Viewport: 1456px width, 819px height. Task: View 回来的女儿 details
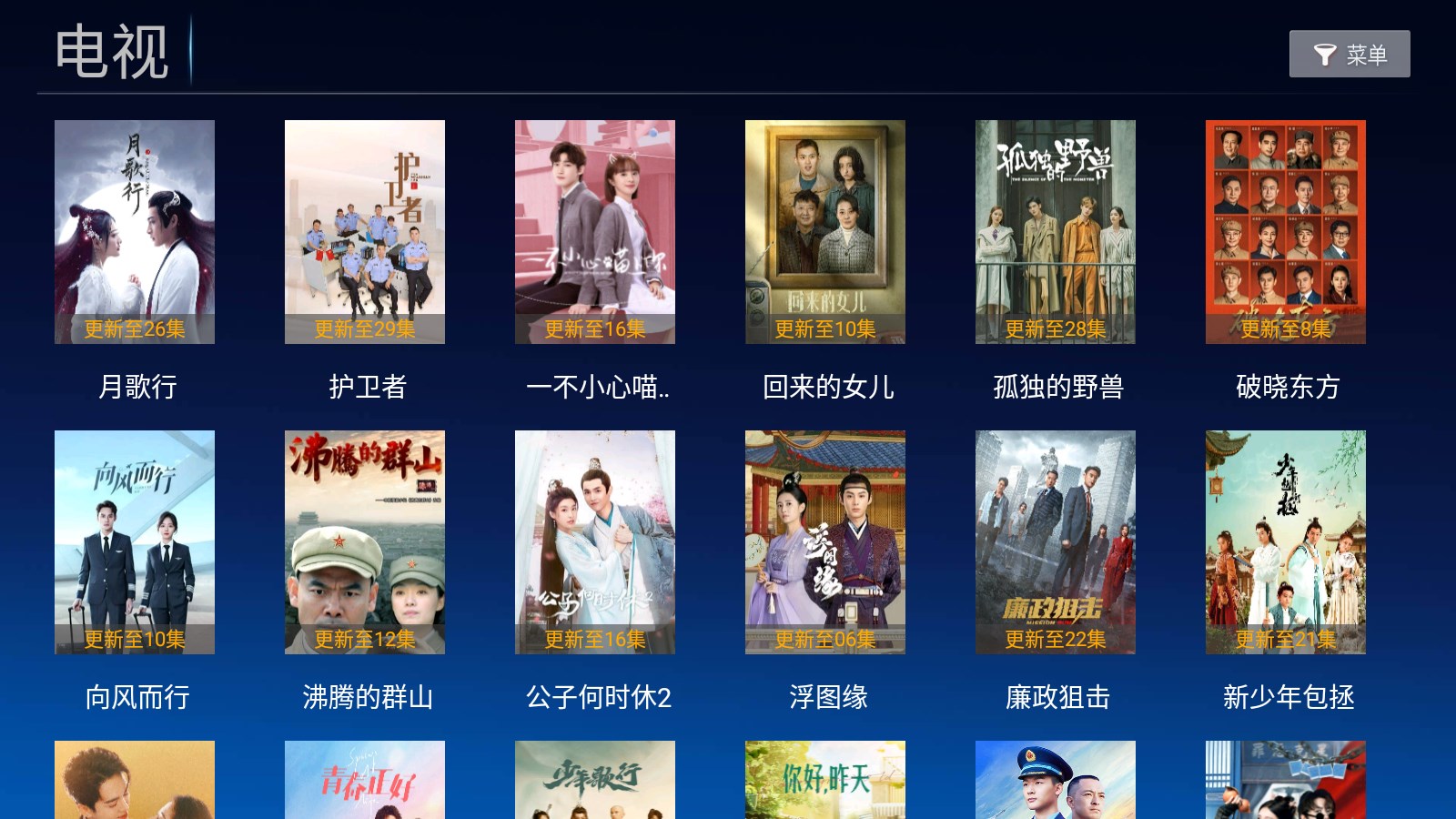[825, 232]
